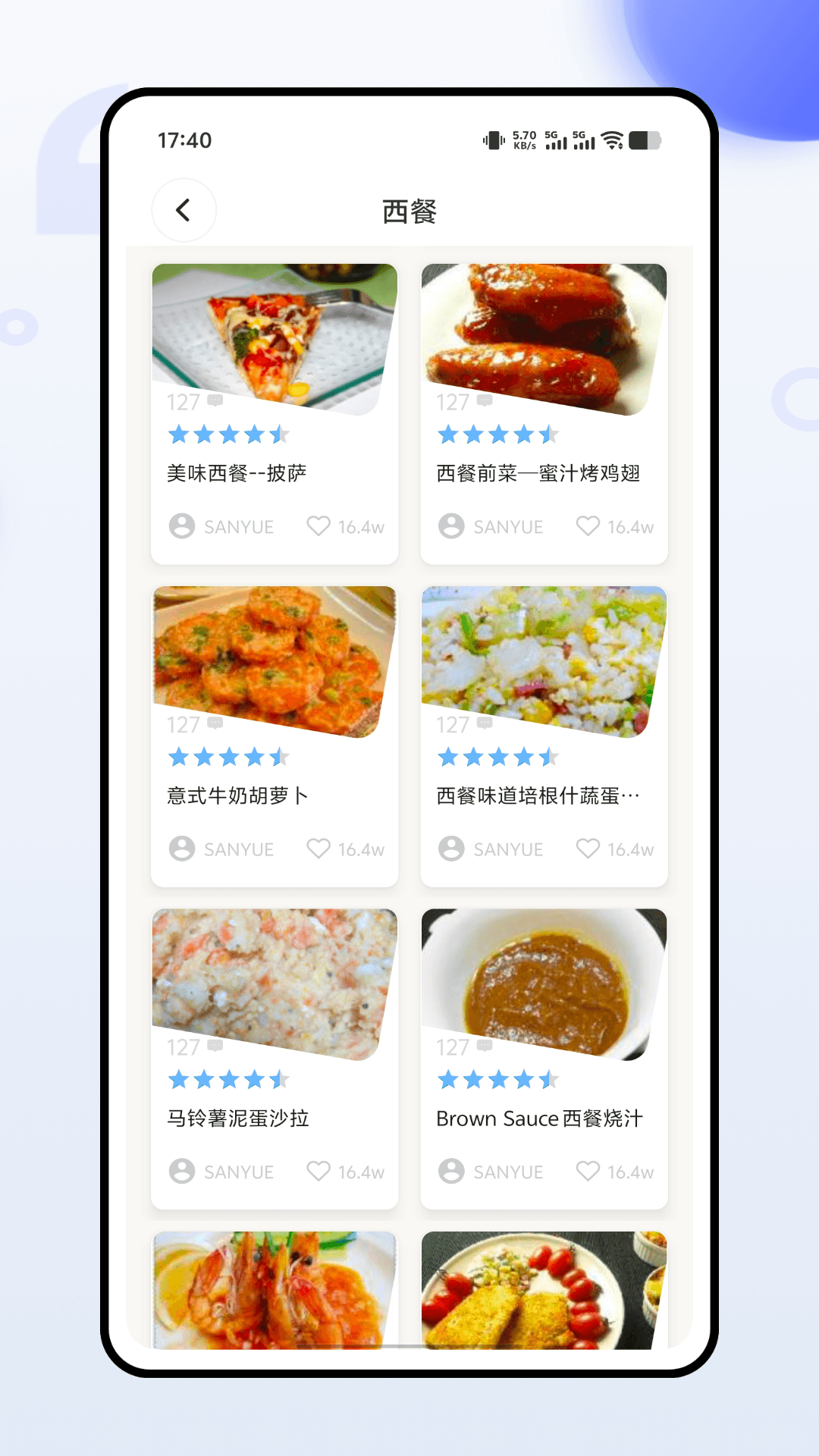Click the comment icon on 马铃薯泥蛋沙拉 card

pos(215,1044)
